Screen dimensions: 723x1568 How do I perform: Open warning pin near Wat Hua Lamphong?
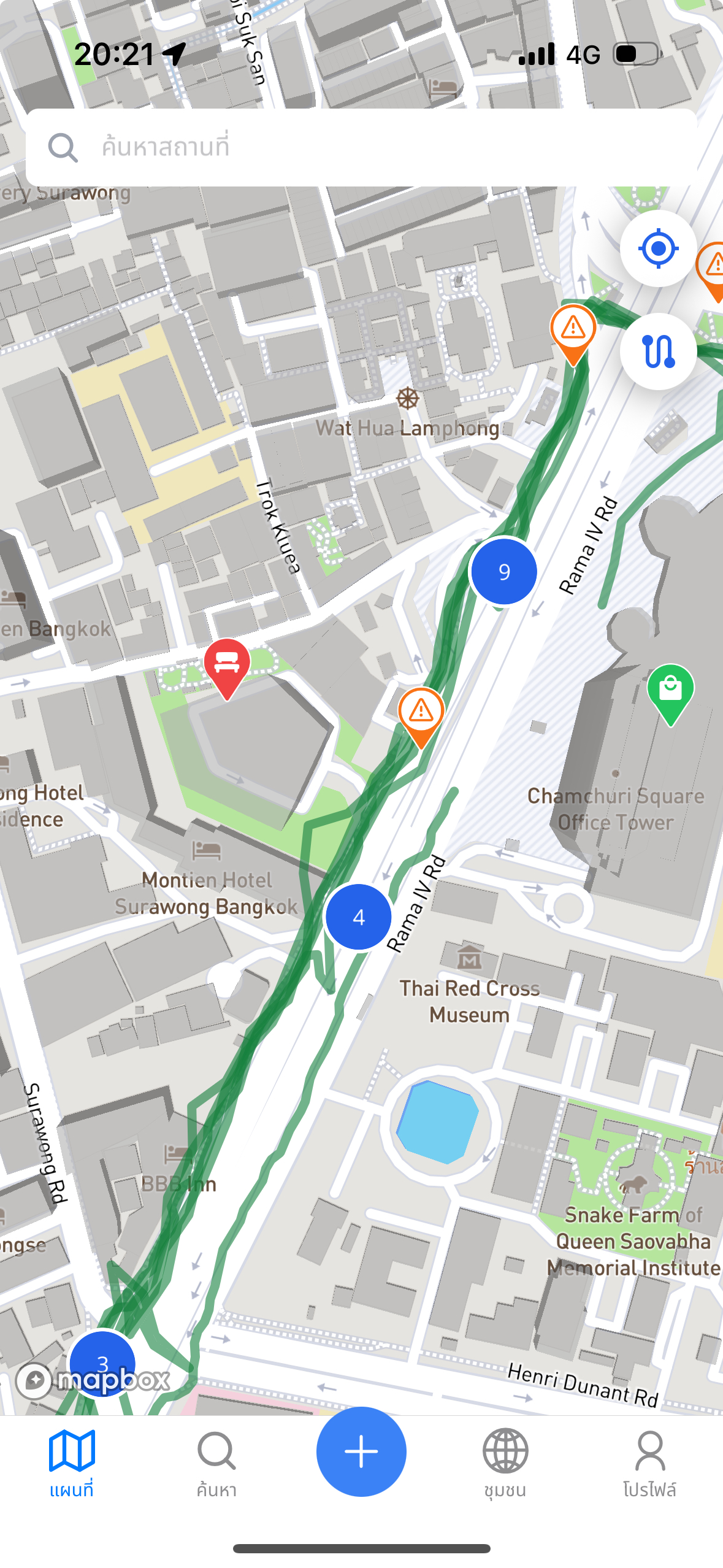[x=573, y=330]
